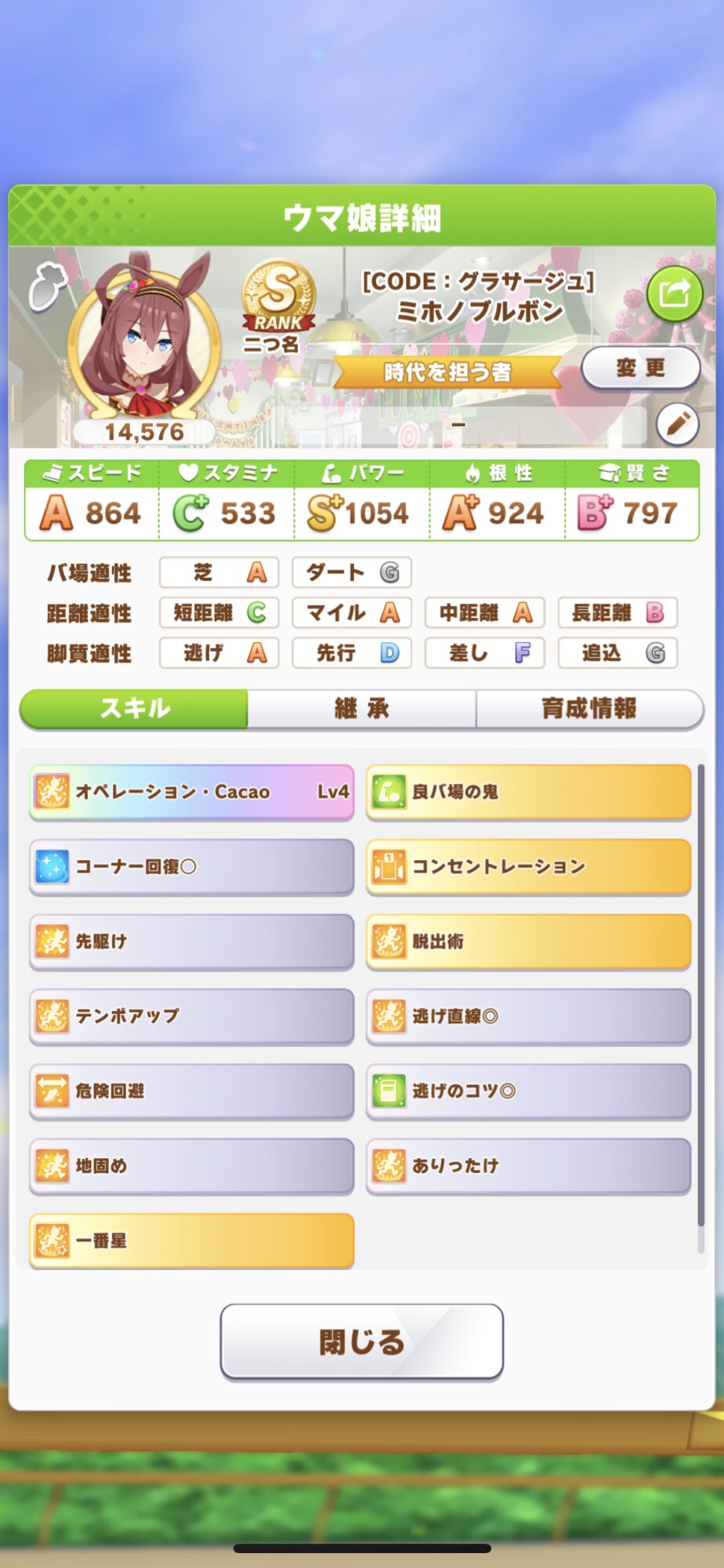724x1568 pixels.
Task: Switch to the 育成情報 tab
Action: click(x=588, y=709)
